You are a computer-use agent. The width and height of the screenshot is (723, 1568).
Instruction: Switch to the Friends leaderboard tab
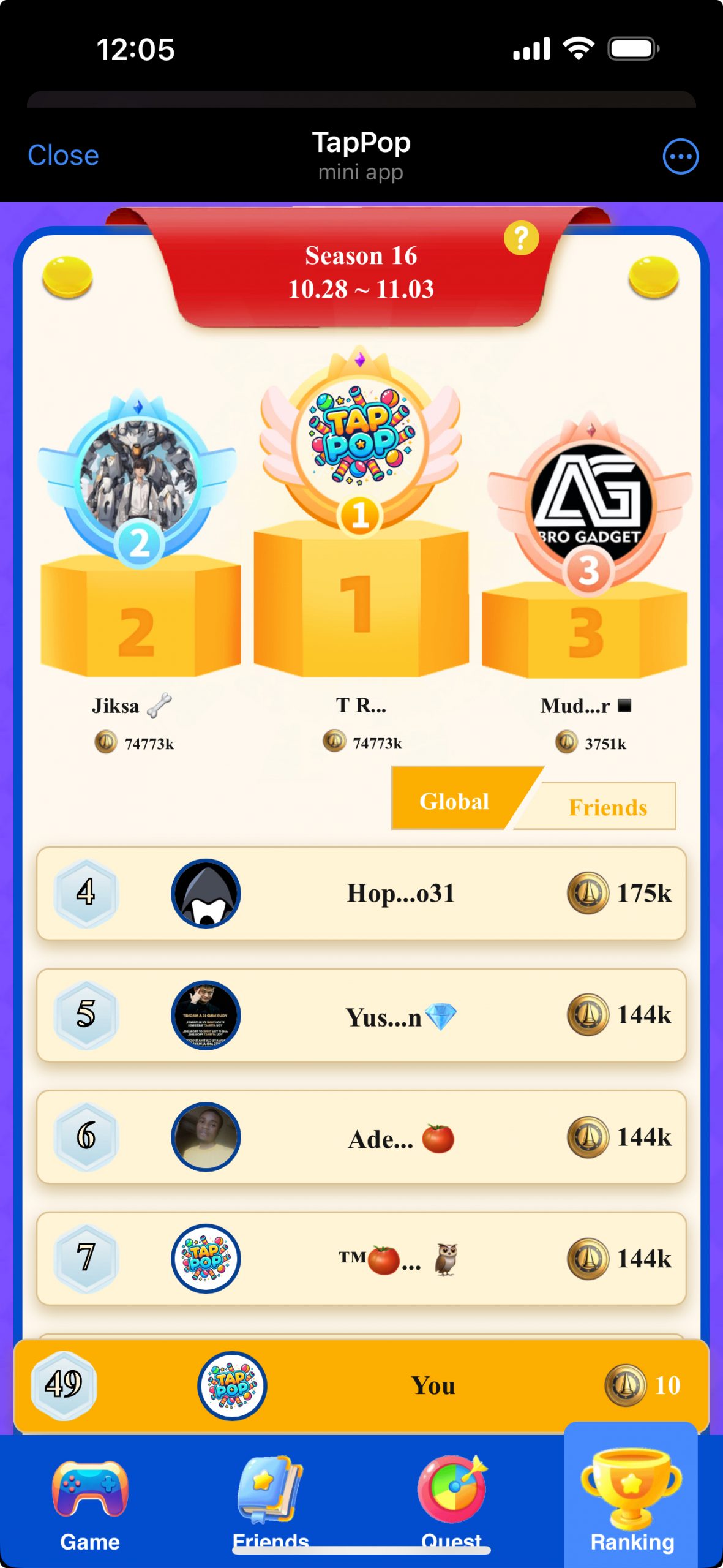pyautogui.click(x=607, y=807)
